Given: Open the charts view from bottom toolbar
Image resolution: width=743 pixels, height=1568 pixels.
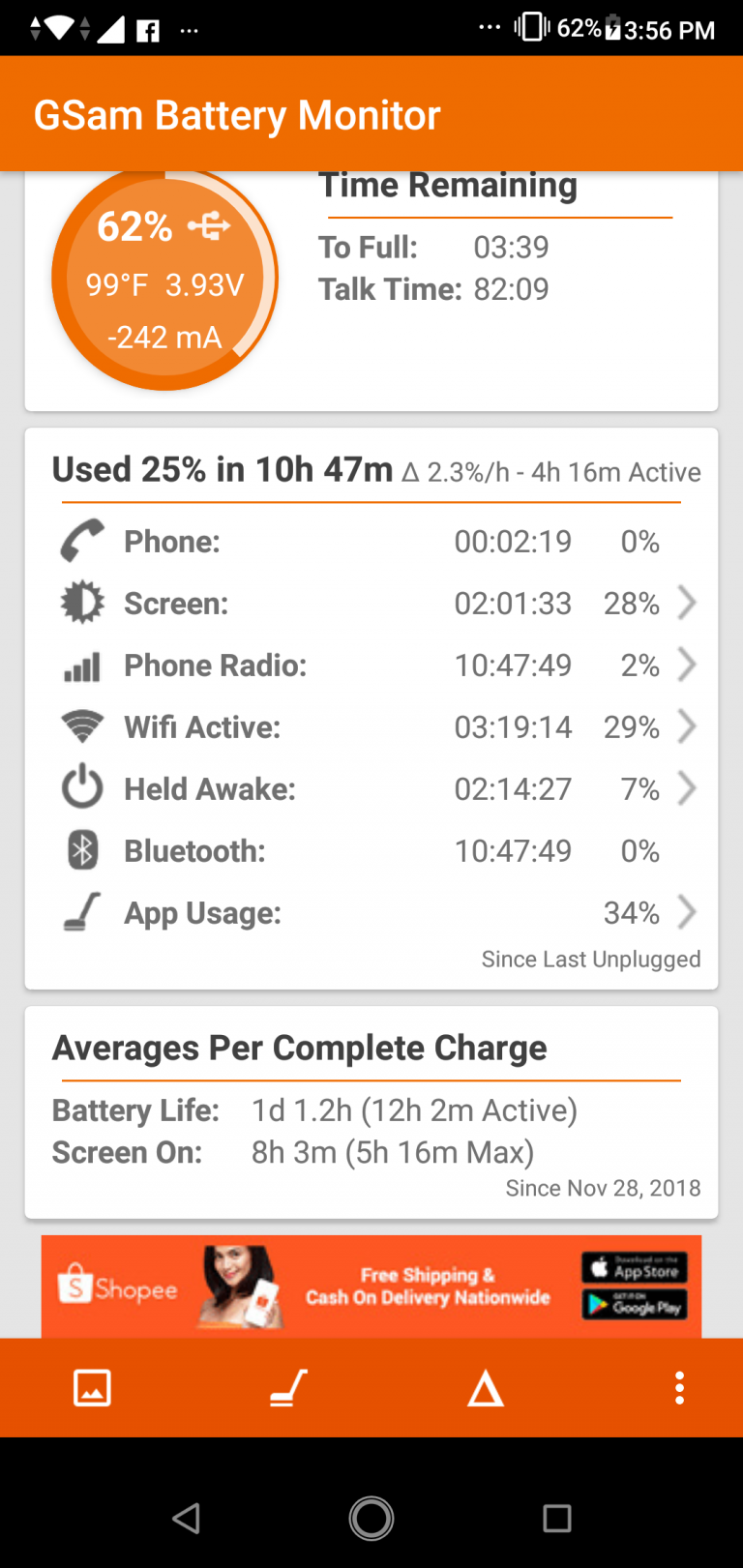Looking at the screenshot, I should click(x=91, y=1387).
